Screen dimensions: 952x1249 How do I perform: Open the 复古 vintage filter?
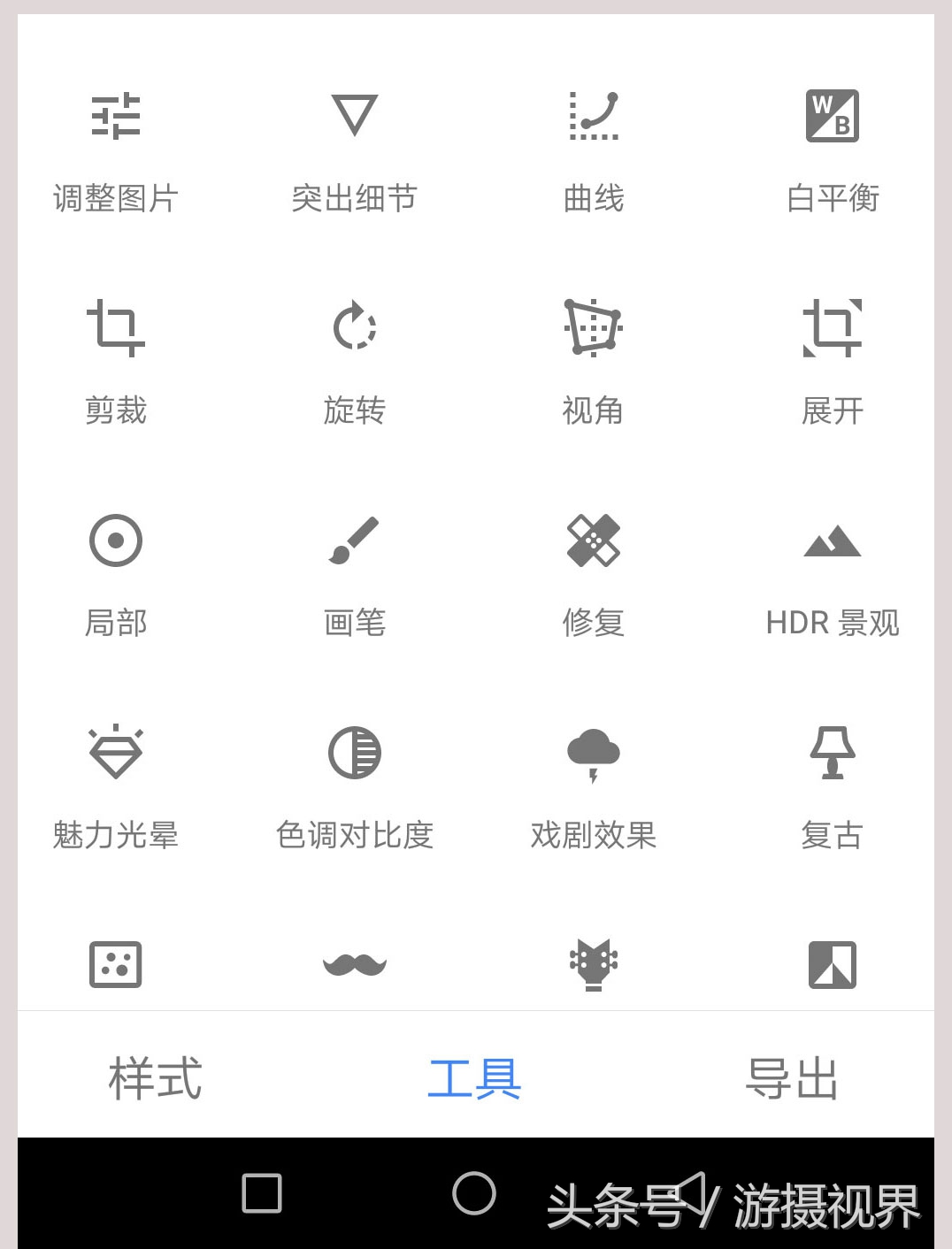[833, 785]
